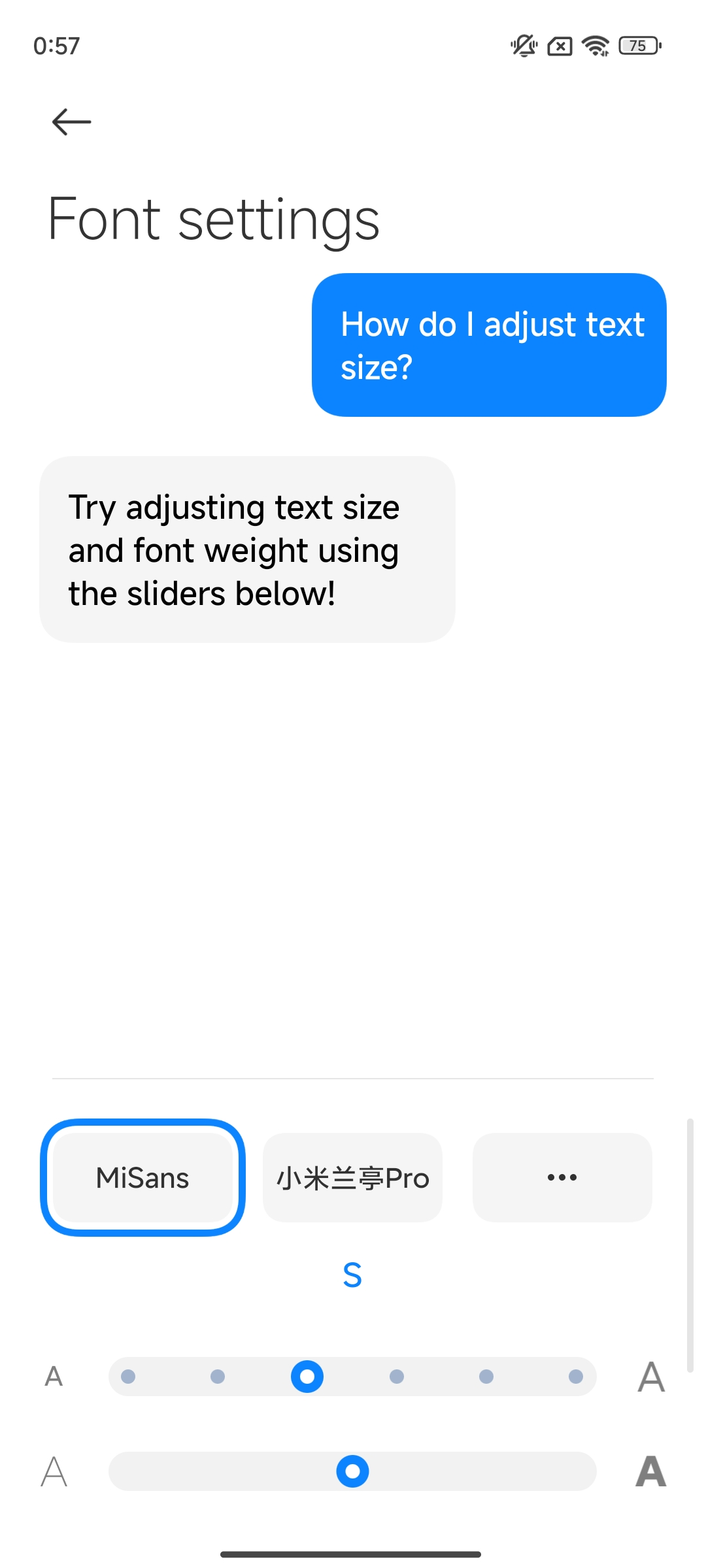Go back from Font settings
Screen dimensions: 706x1568
tap(71, 122)
